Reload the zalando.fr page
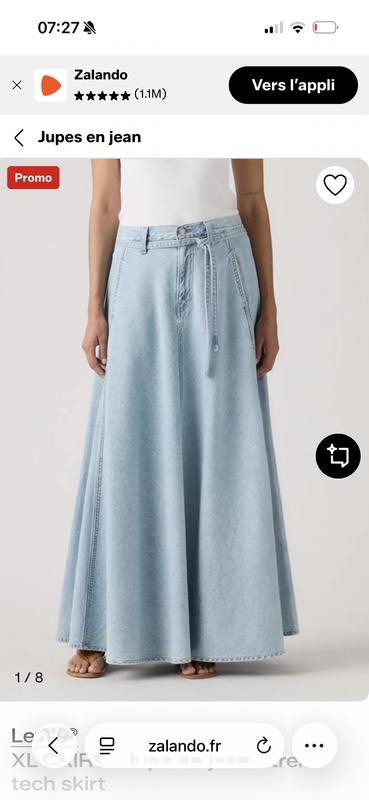 [263, 746]
